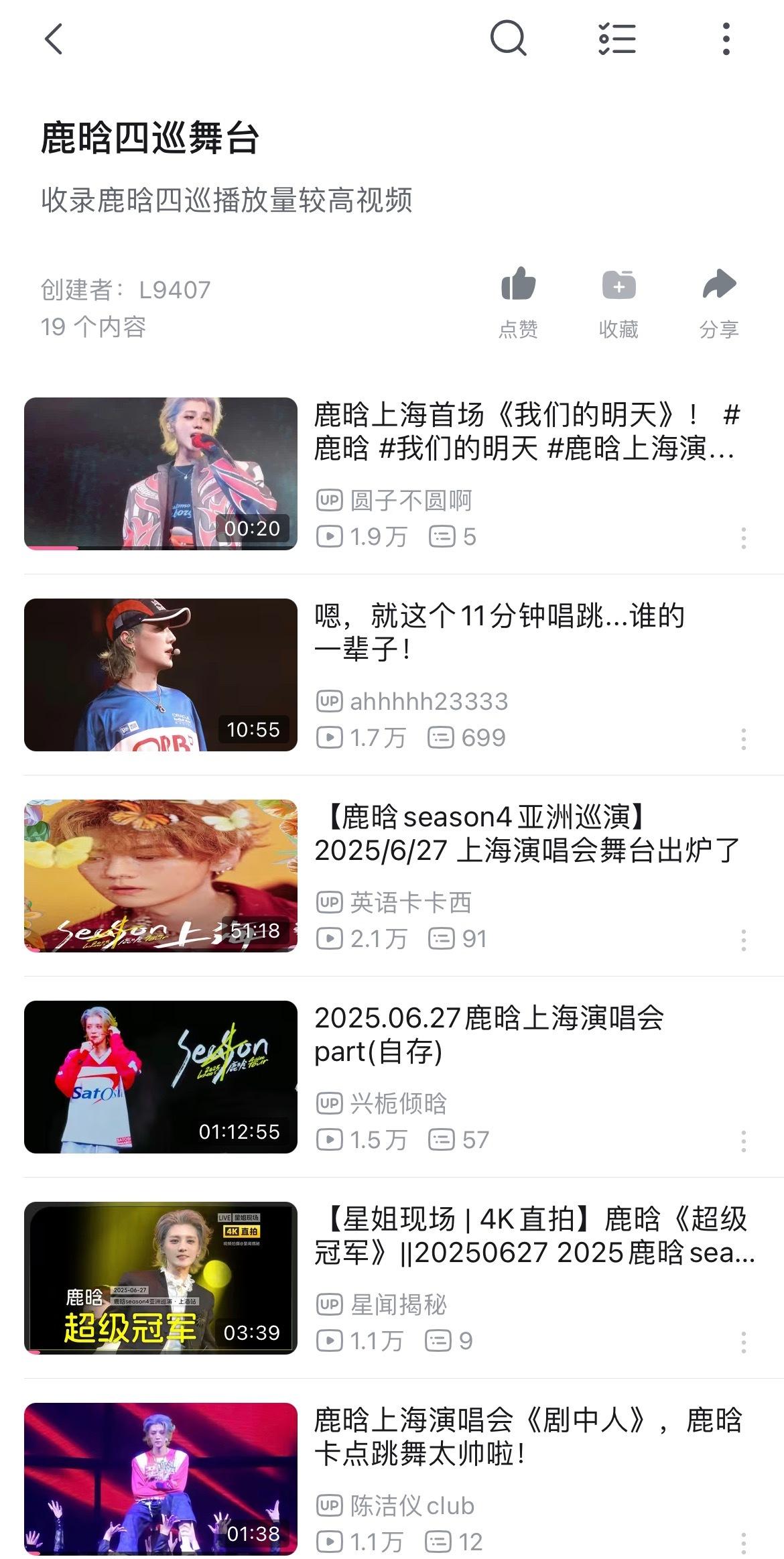Open the season4 亚洲巡演 video by 英语卡卡西
This screenshot has width=784, height=1559.
pyautogui.click(x=161, y=875)
